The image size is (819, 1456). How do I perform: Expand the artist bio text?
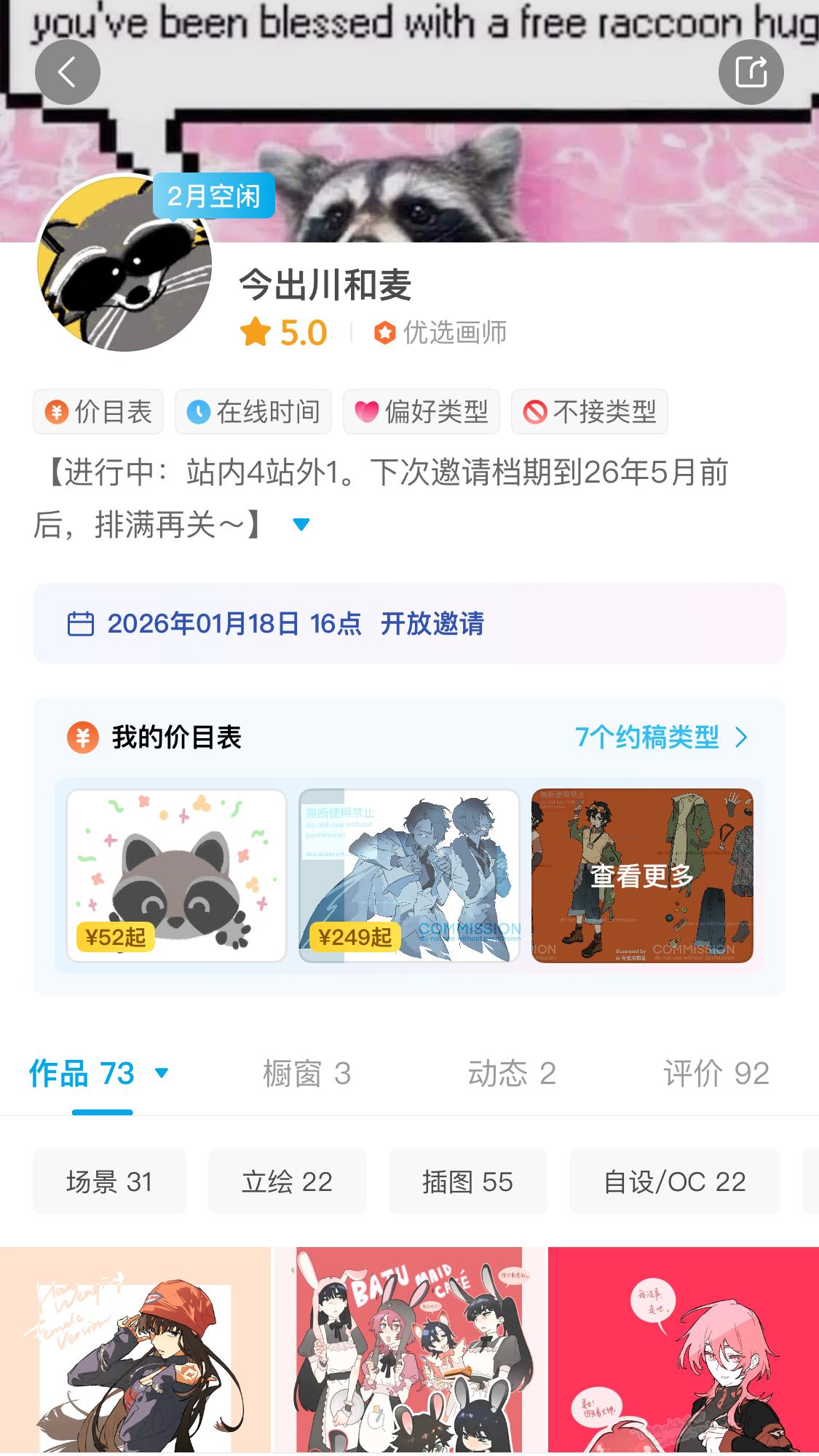(301, 524)
